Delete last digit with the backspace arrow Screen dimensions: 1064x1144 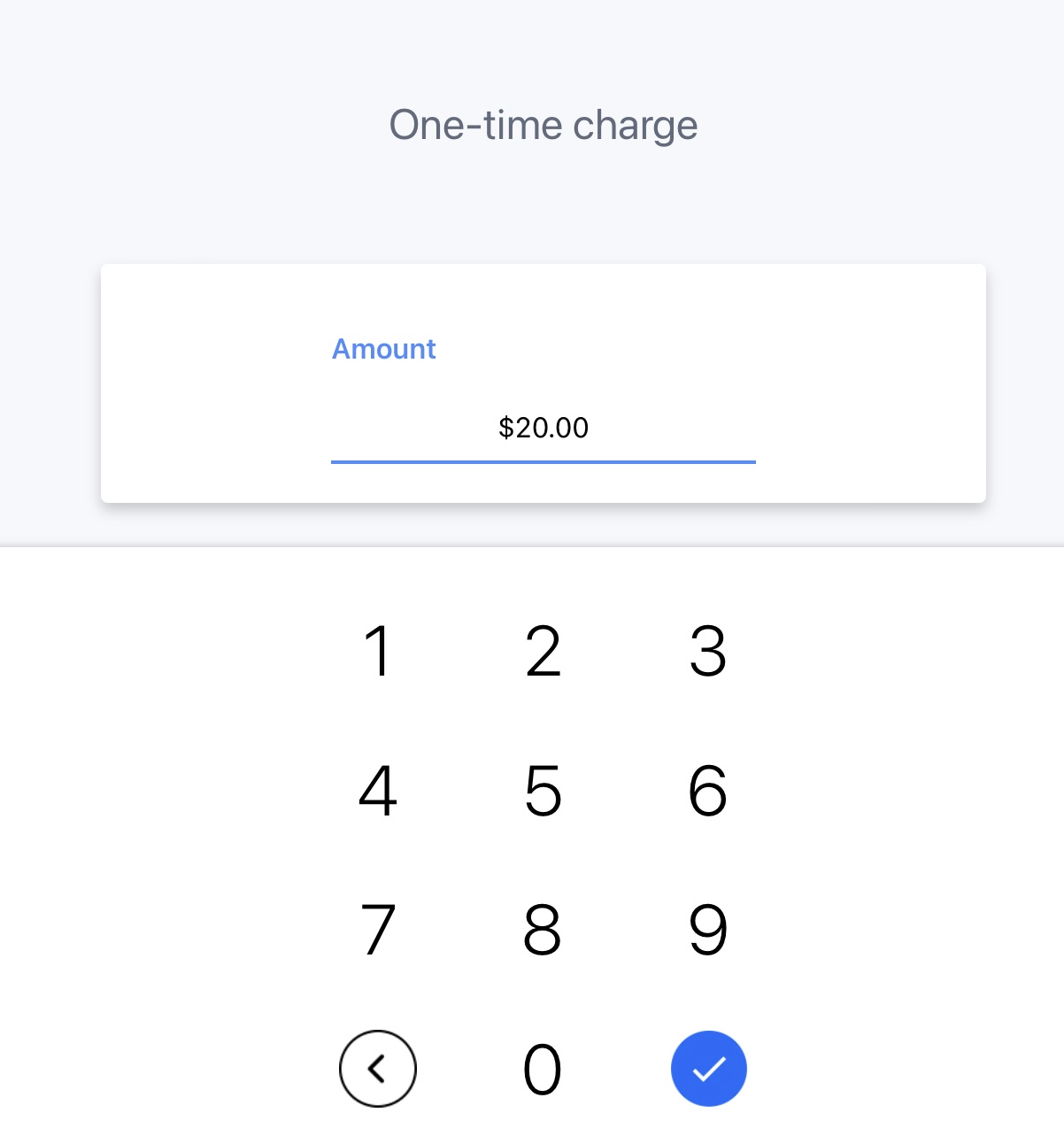(378, 1069)
